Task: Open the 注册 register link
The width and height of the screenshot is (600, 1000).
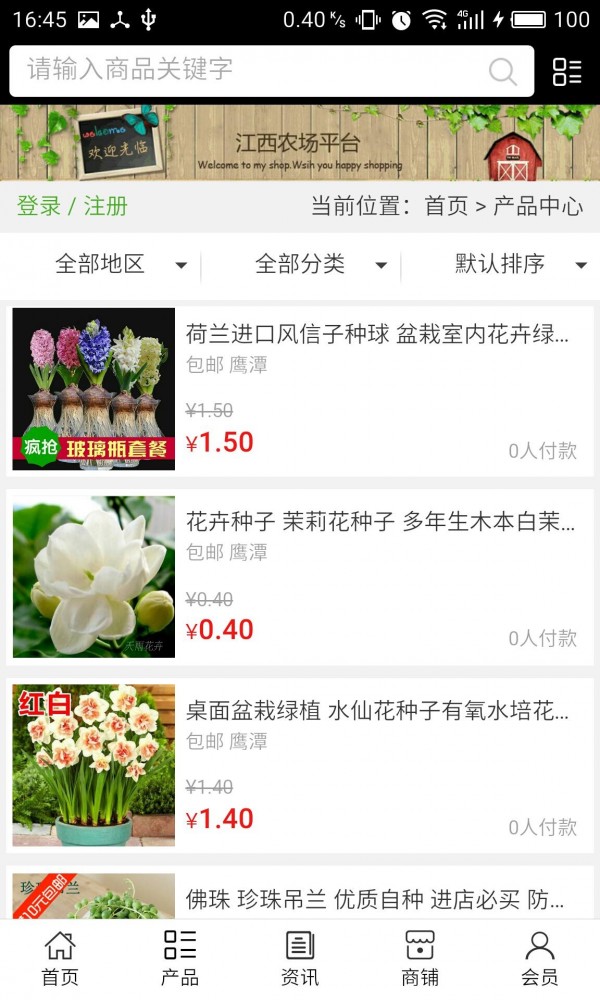Action: point(106,206)
